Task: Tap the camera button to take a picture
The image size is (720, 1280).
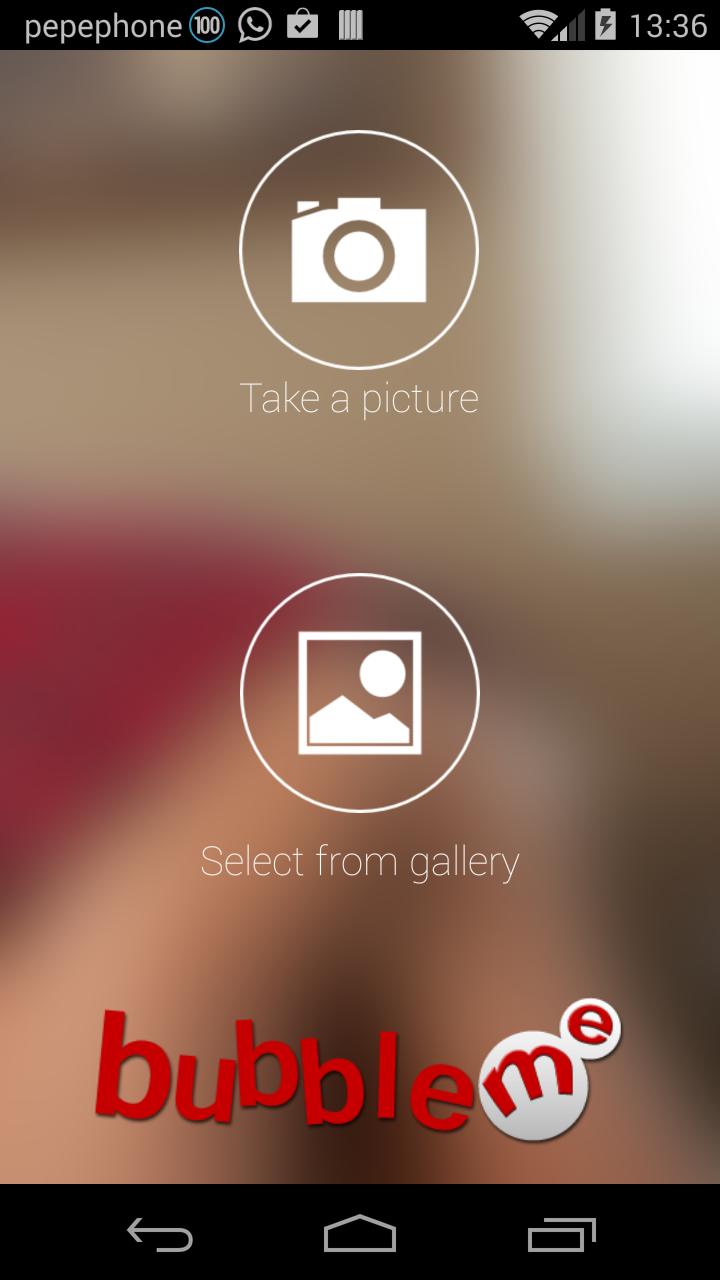Action: coord(359,250)
